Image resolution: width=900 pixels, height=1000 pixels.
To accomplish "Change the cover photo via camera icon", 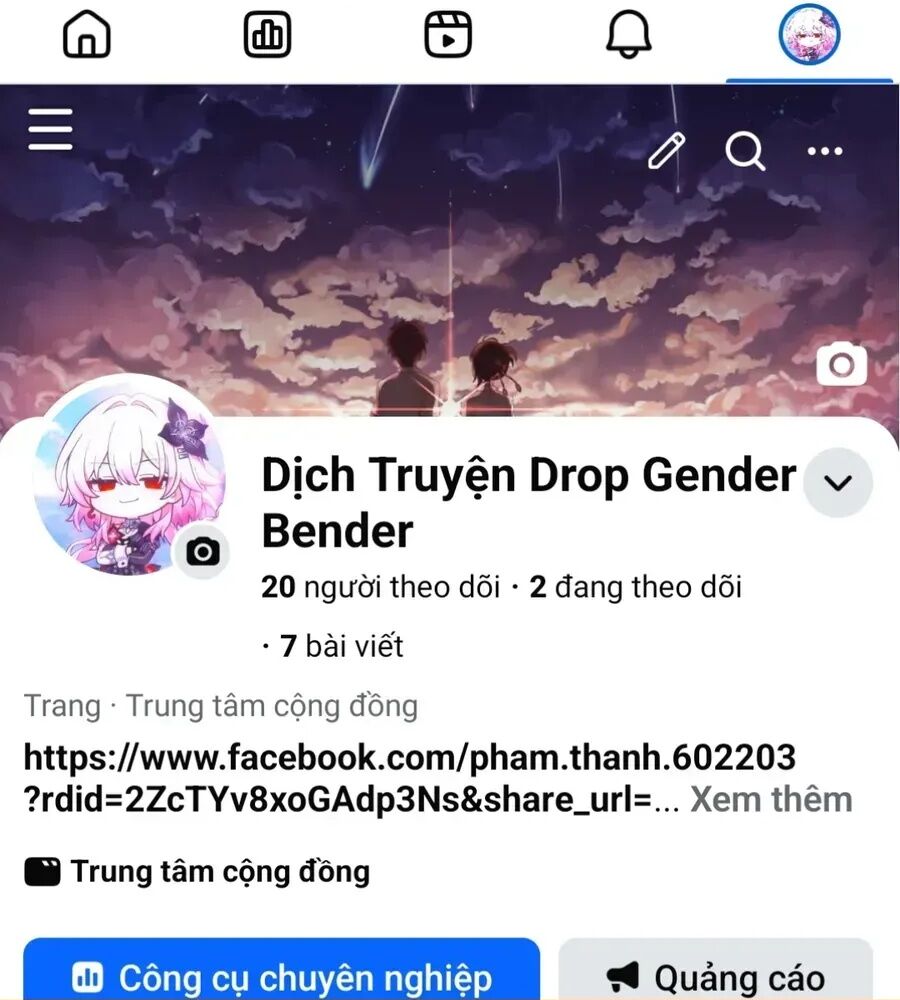I will [x=841, y=366].
